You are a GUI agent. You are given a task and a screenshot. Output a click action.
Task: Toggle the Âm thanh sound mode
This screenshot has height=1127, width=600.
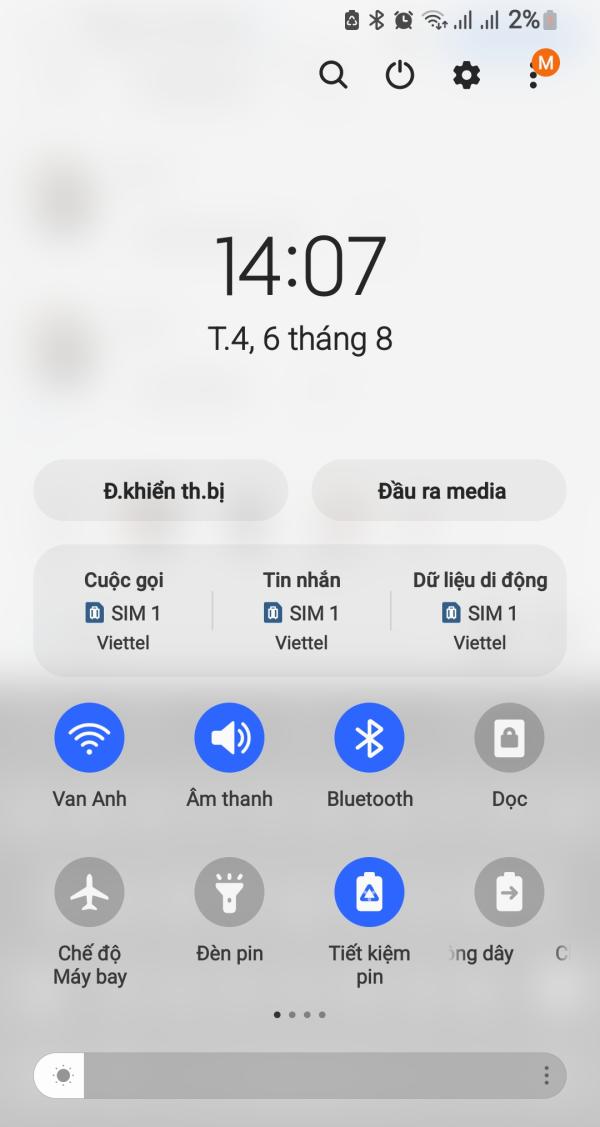tap(229, 738)
